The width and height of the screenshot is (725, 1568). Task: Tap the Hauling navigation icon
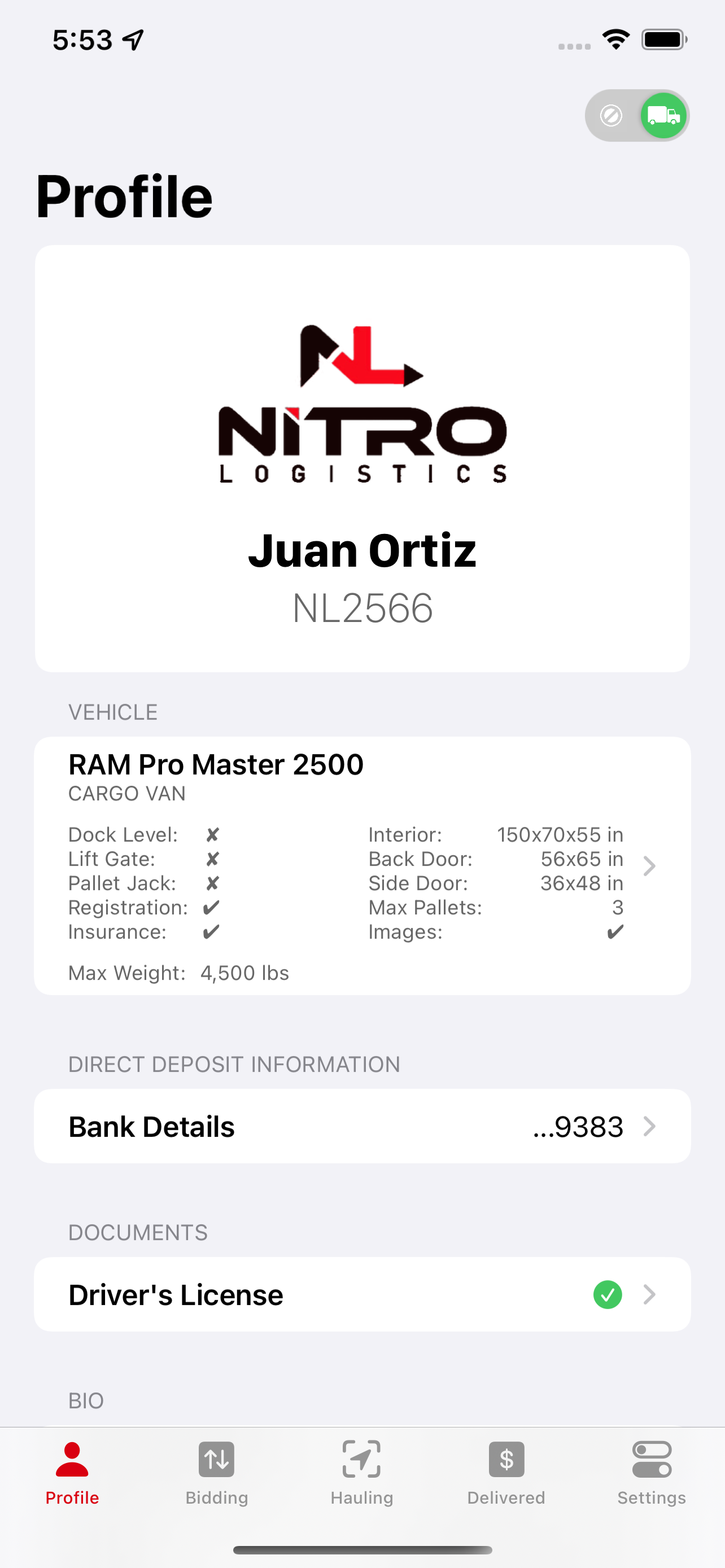click(x=361, y=1459)
